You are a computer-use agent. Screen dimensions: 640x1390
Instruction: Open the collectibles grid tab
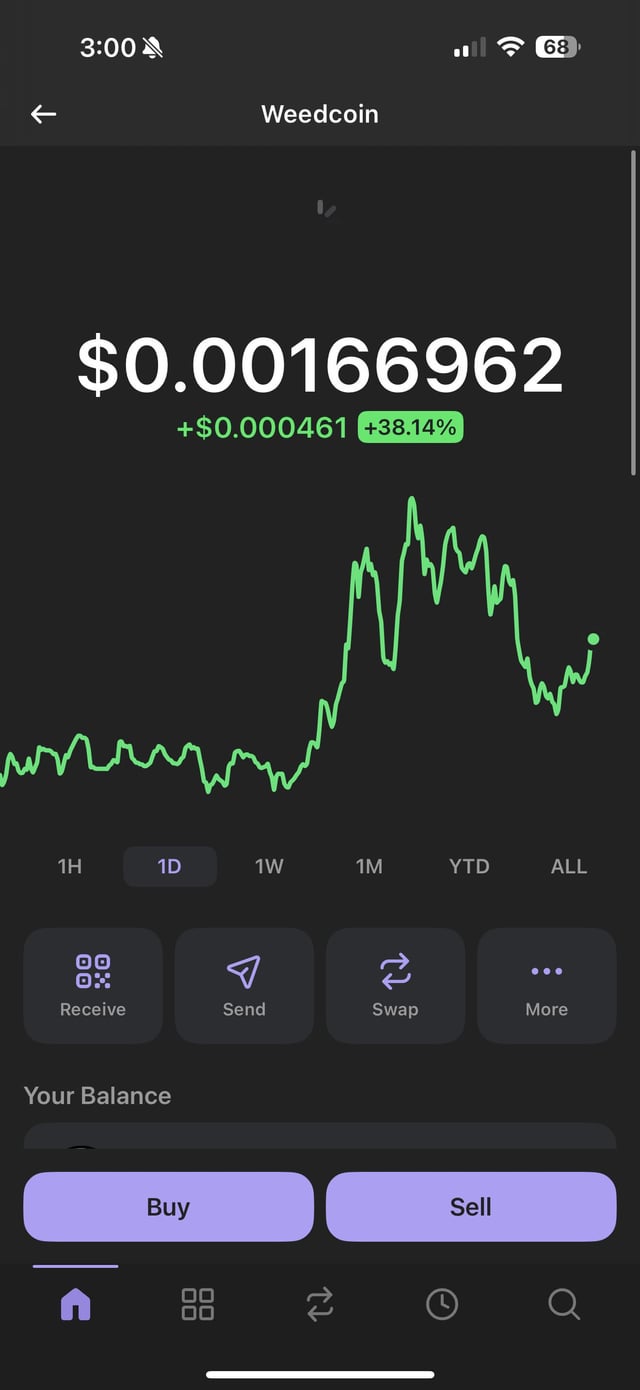[198, 1304]
